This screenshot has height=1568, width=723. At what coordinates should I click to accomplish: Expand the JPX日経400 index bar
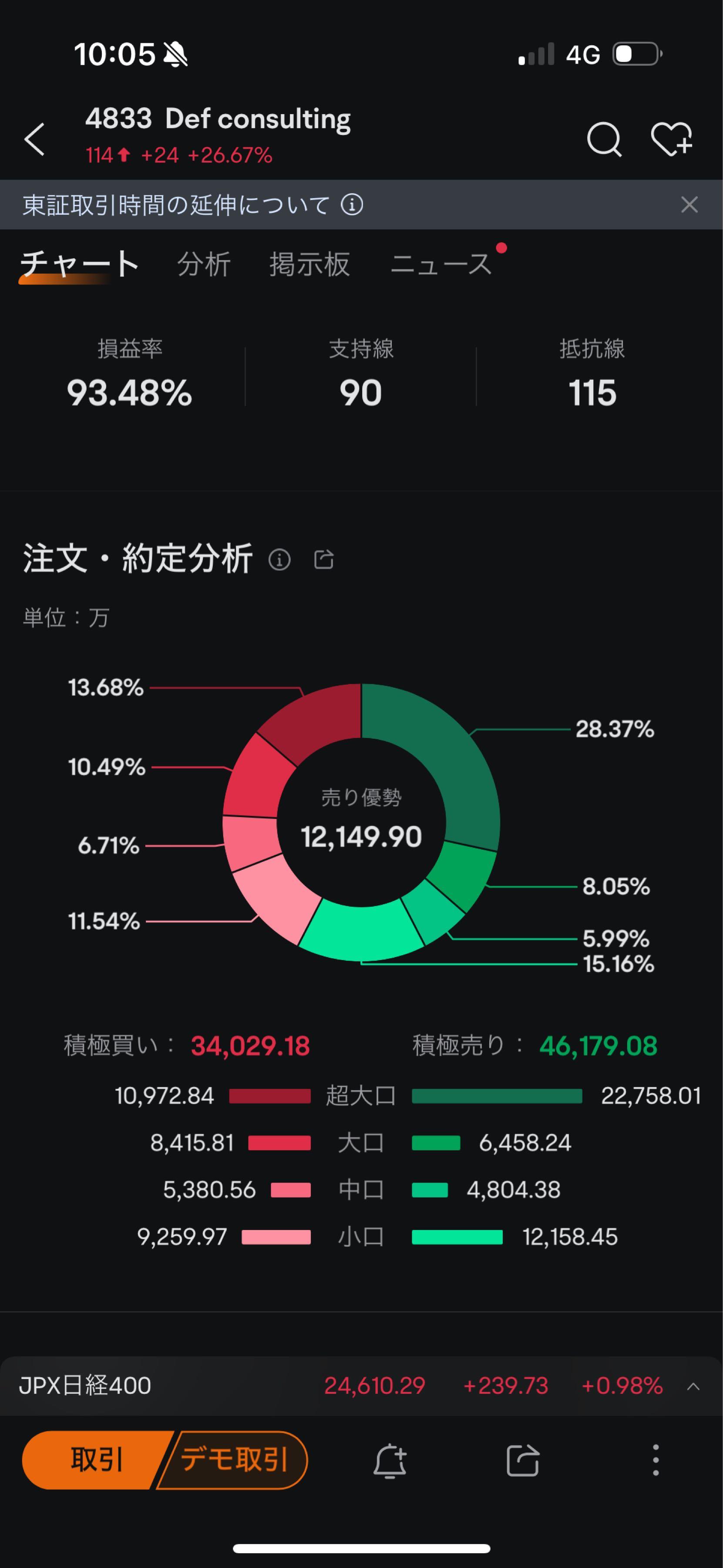(x=693, y=1387)
